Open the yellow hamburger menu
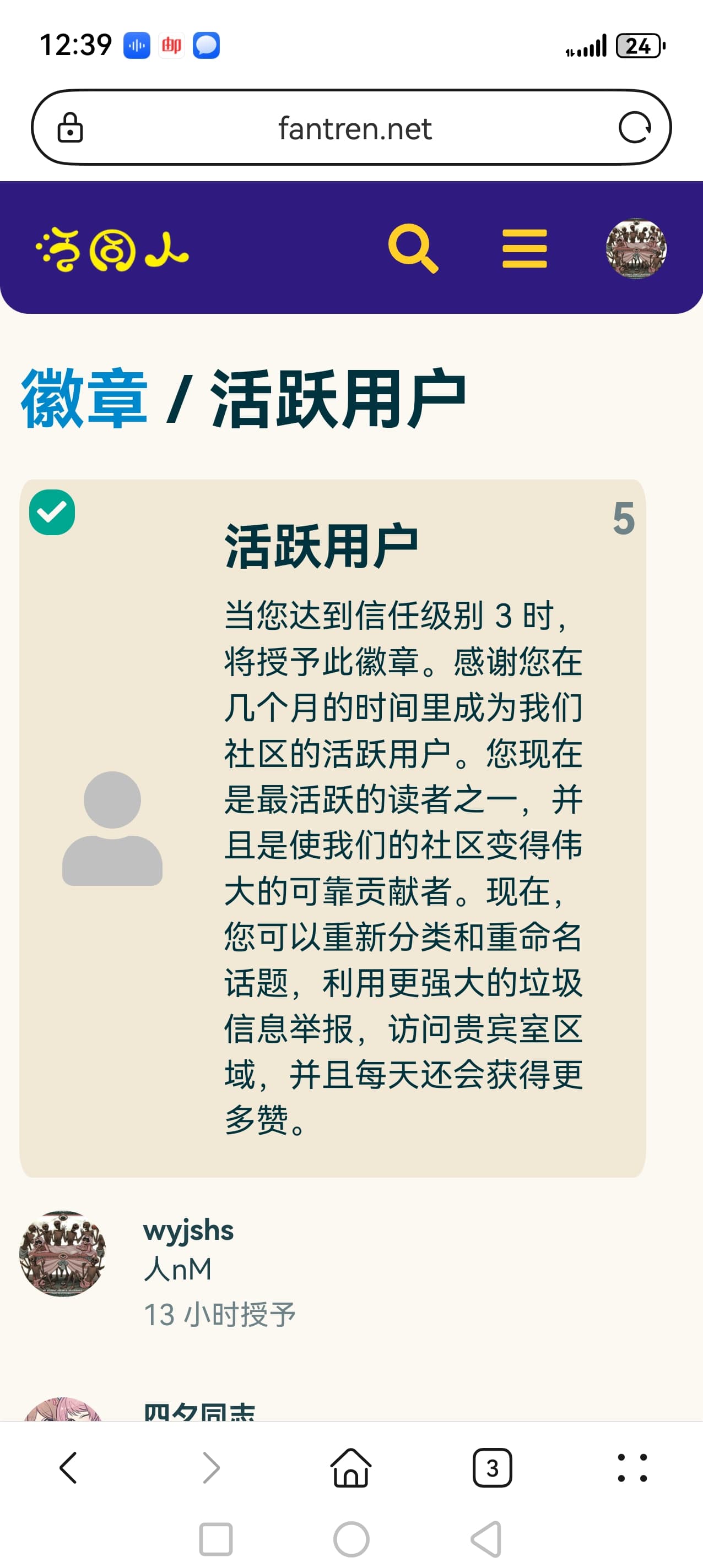703x1568 pixels. pos(524,248)
